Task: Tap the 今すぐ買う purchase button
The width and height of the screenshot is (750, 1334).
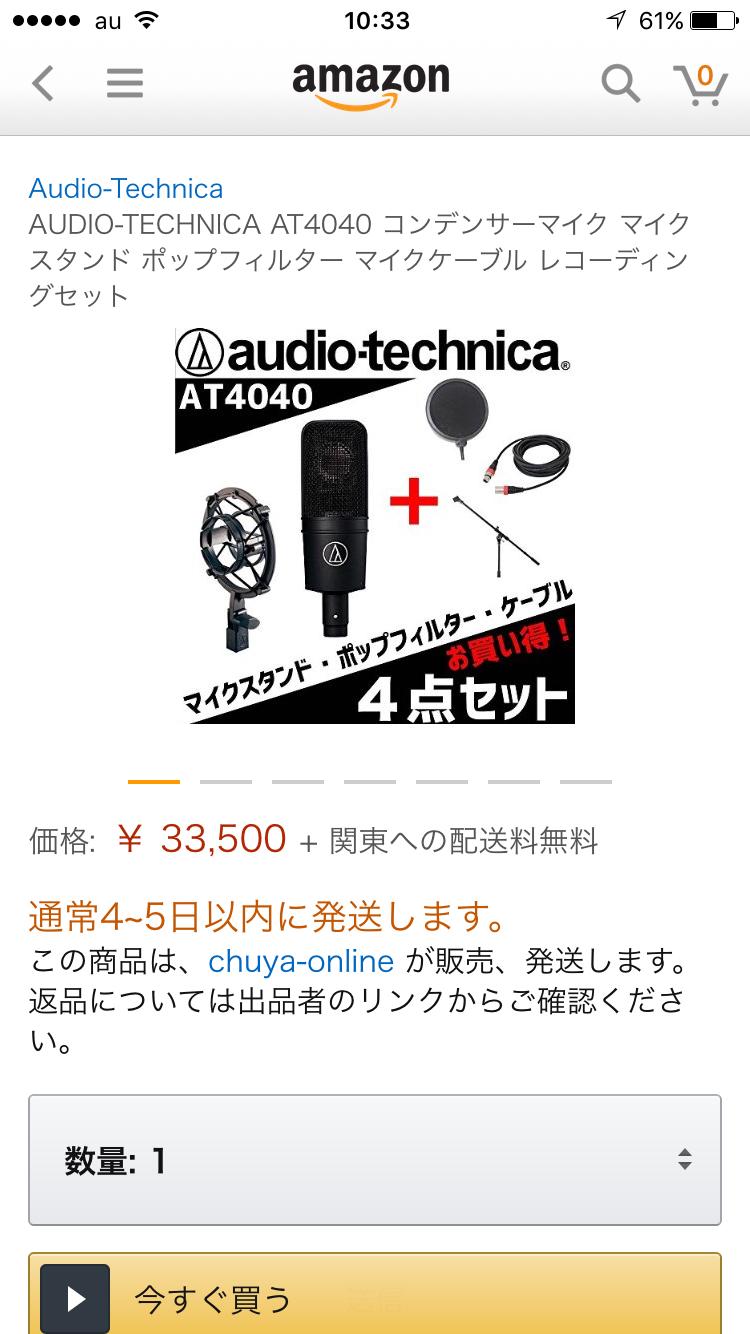Action: tap(375, 1297)
